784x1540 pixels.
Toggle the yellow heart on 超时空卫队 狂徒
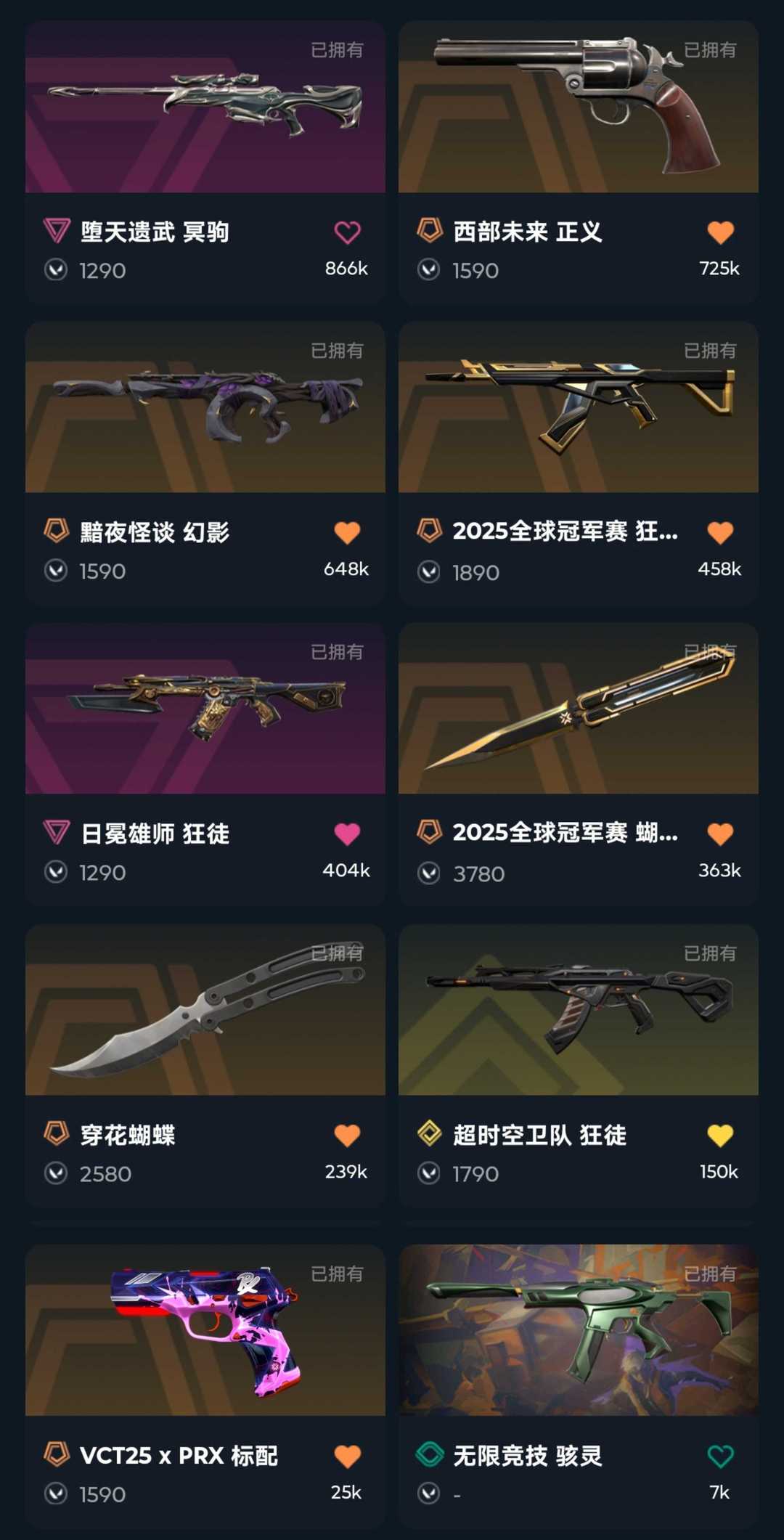point(720,1136)
